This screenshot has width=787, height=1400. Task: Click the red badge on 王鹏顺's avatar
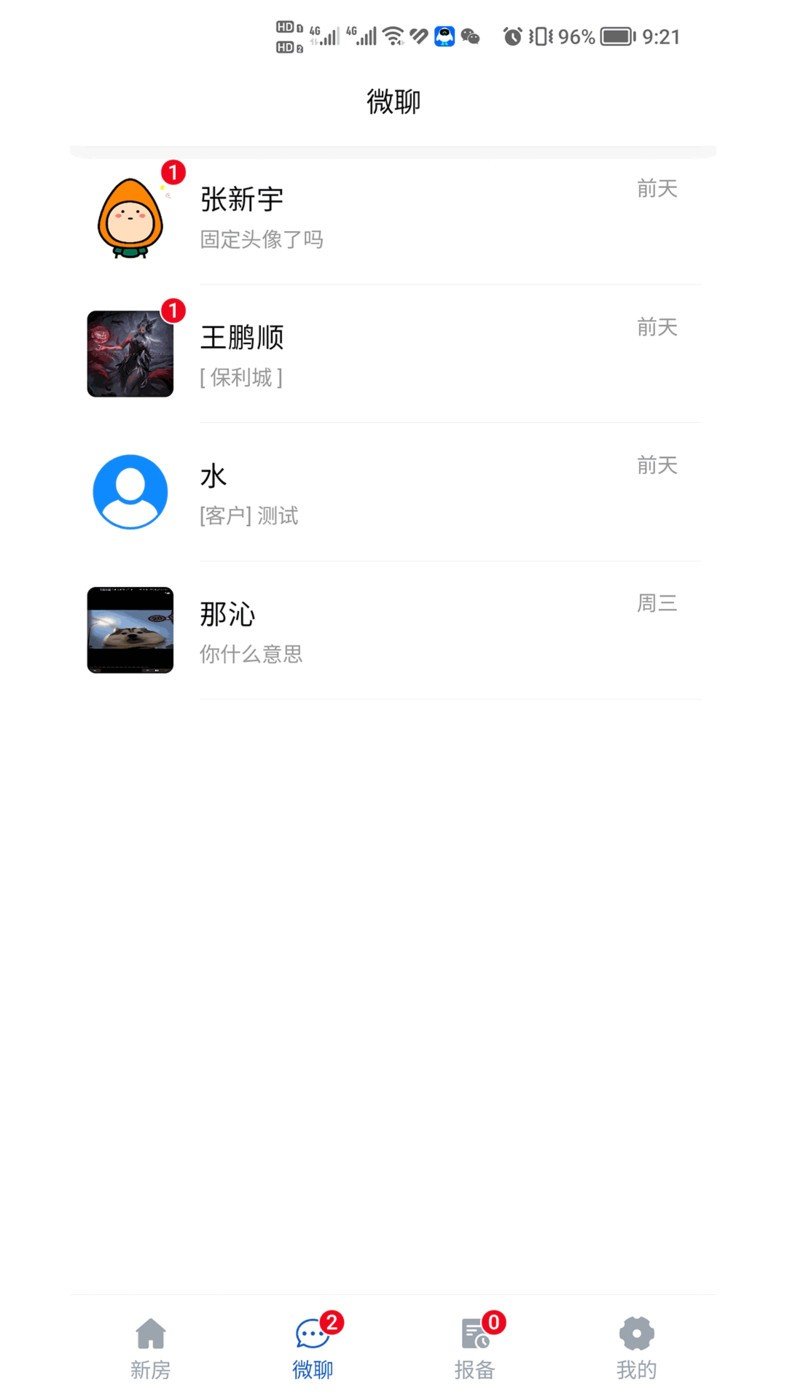click(172, 310)
